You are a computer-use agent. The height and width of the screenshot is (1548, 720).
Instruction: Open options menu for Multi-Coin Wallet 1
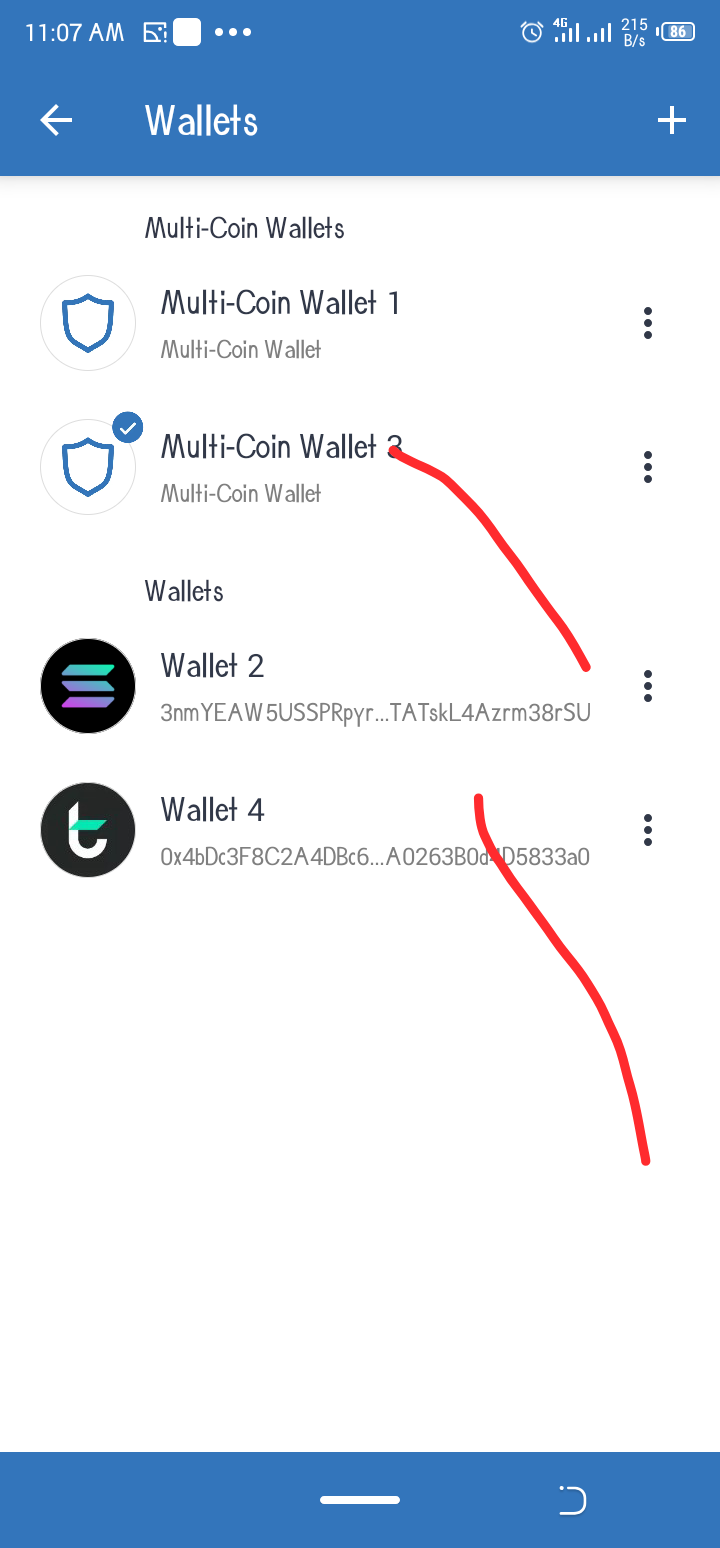pos(648,323)
